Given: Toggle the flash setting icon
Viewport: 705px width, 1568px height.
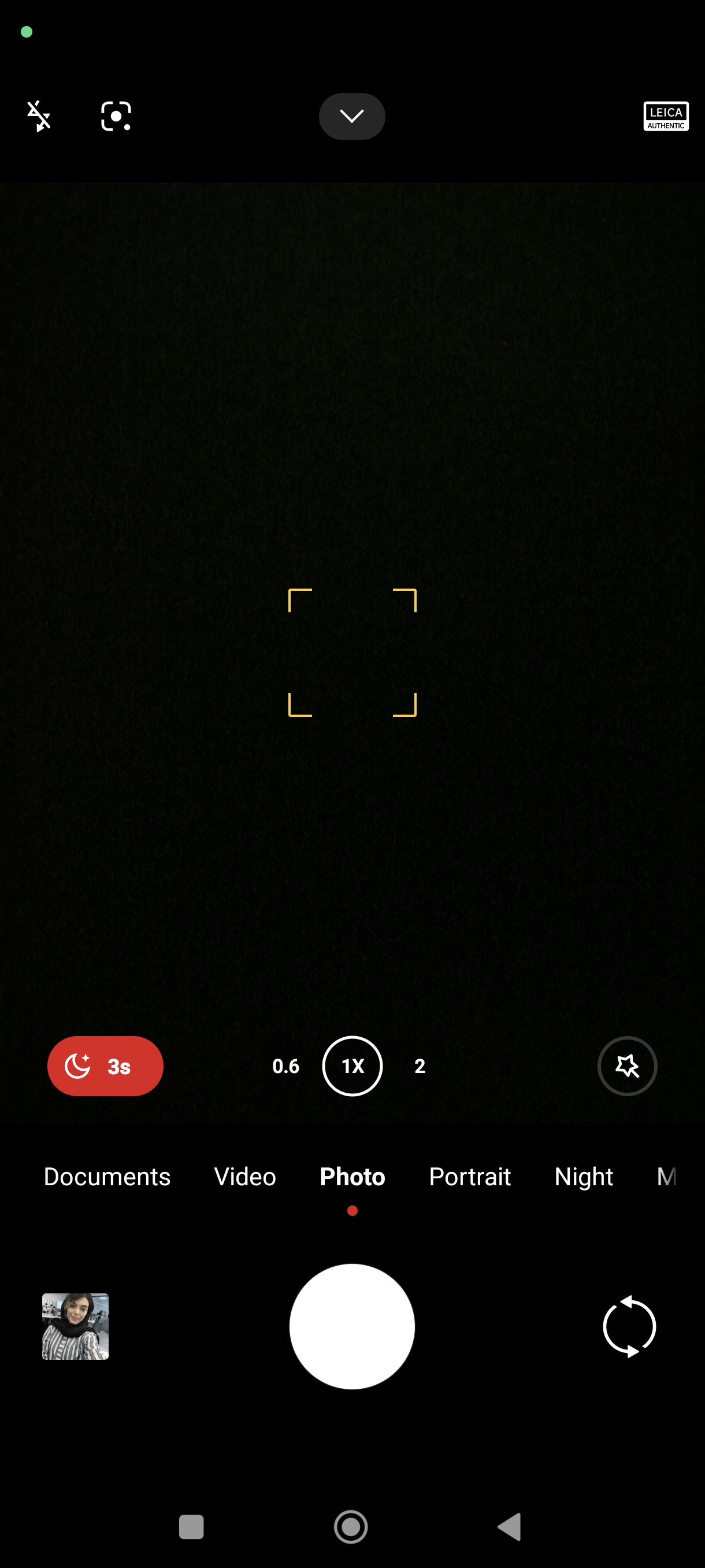Looking at the screenshot, I should pos(39,116).
